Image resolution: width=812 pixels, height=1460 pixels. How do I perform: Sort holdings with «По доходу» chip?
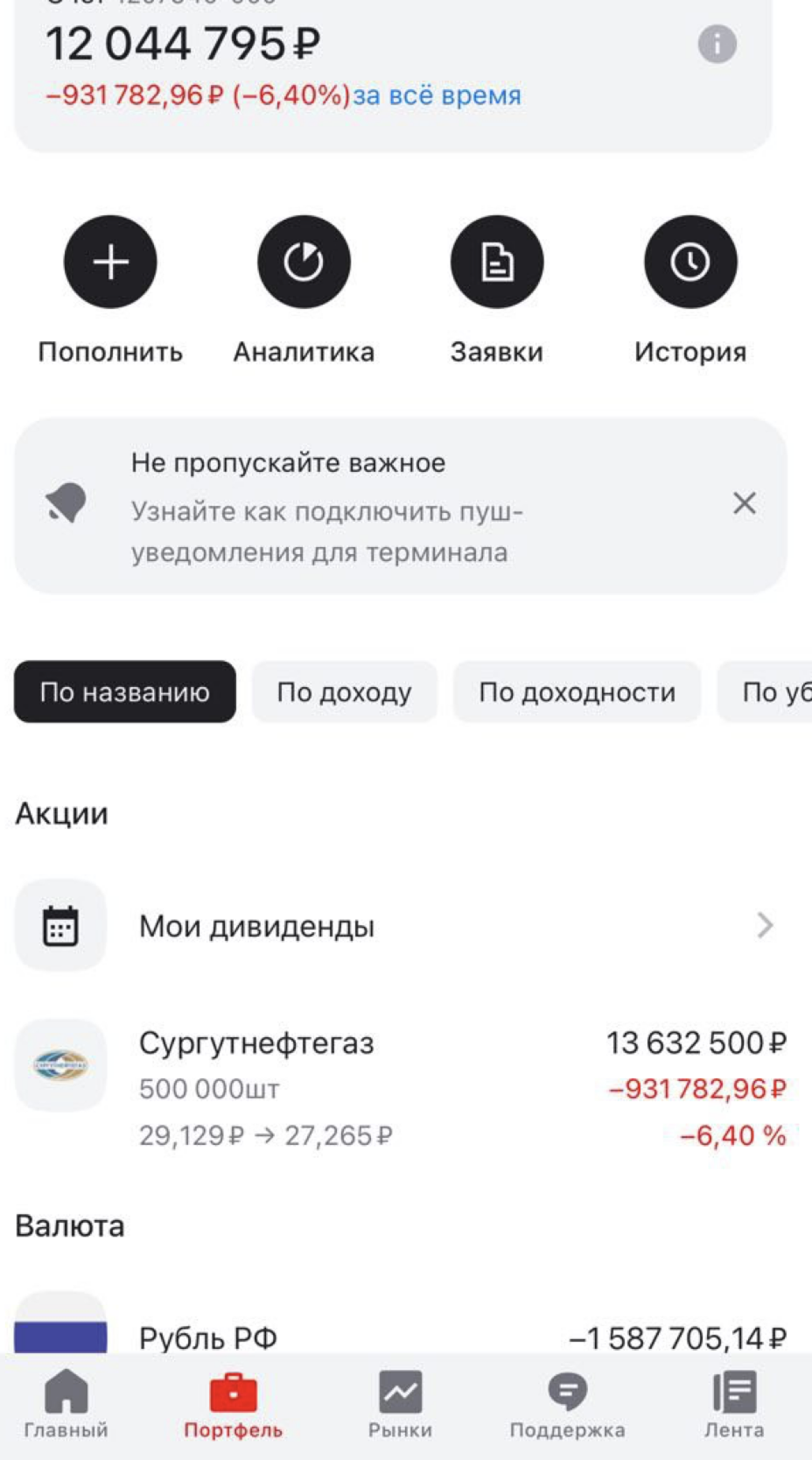tap(344, 691)
